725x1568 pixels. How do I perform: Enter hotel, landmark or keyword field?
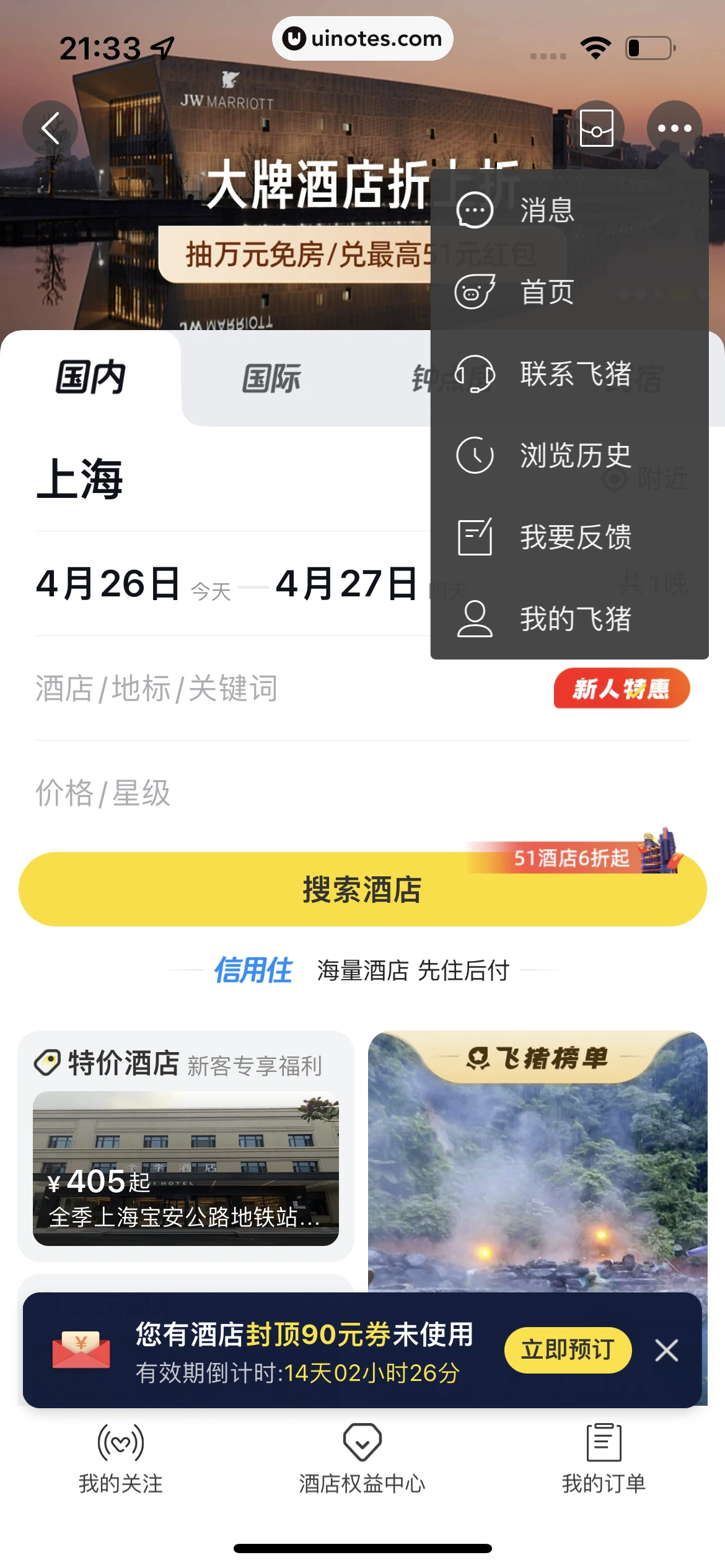point(248,689)
